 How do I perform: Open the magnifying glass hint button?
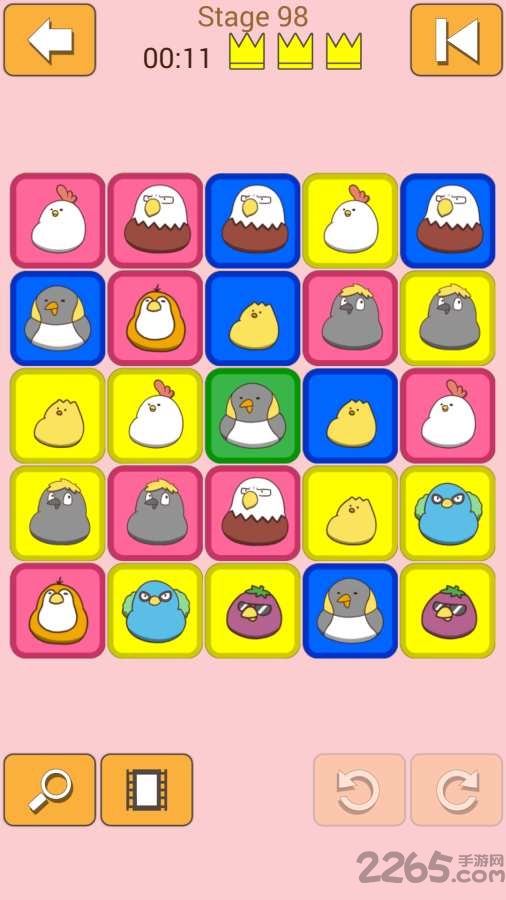[x=50, y=790]
